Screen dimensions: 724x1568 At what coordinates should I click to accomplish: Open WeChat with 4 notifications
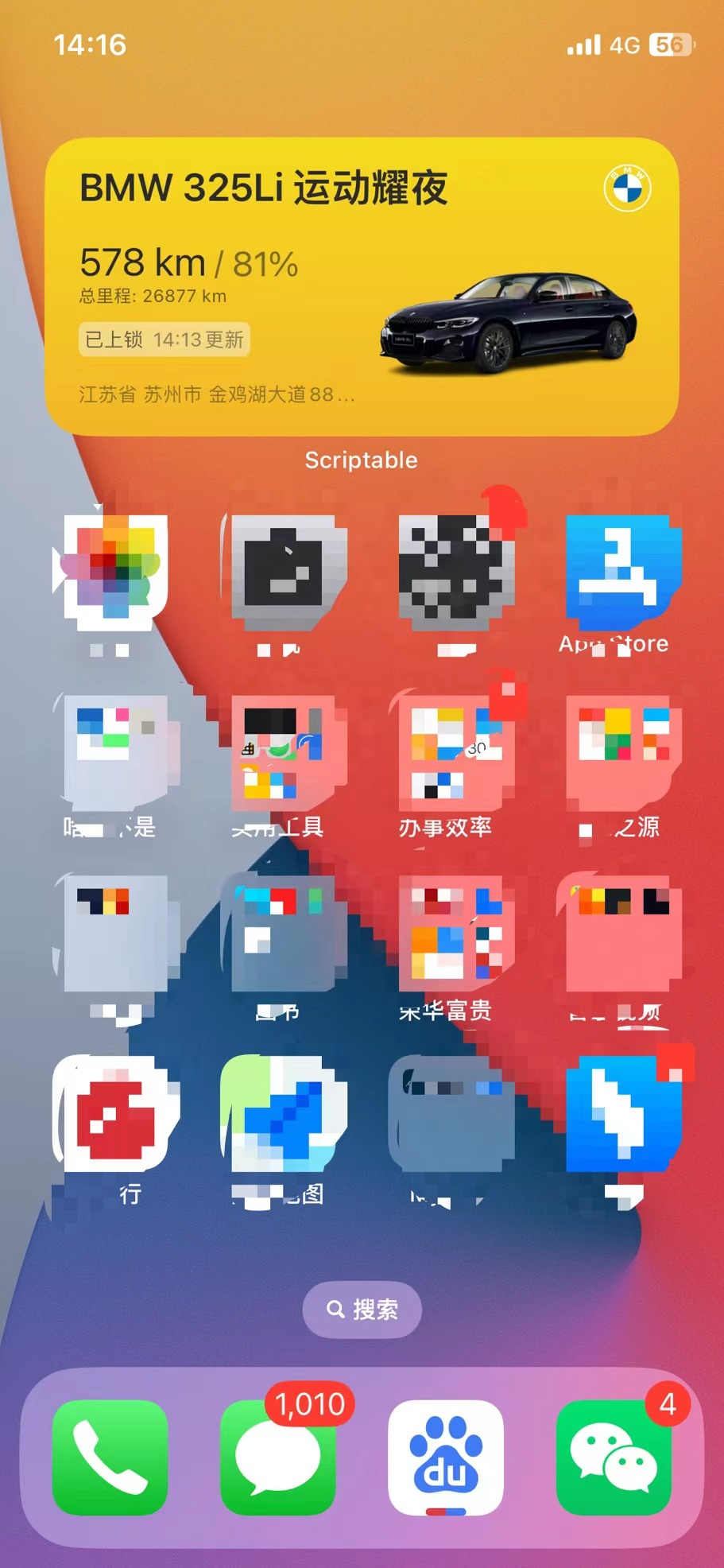(x=614, y=1457)
